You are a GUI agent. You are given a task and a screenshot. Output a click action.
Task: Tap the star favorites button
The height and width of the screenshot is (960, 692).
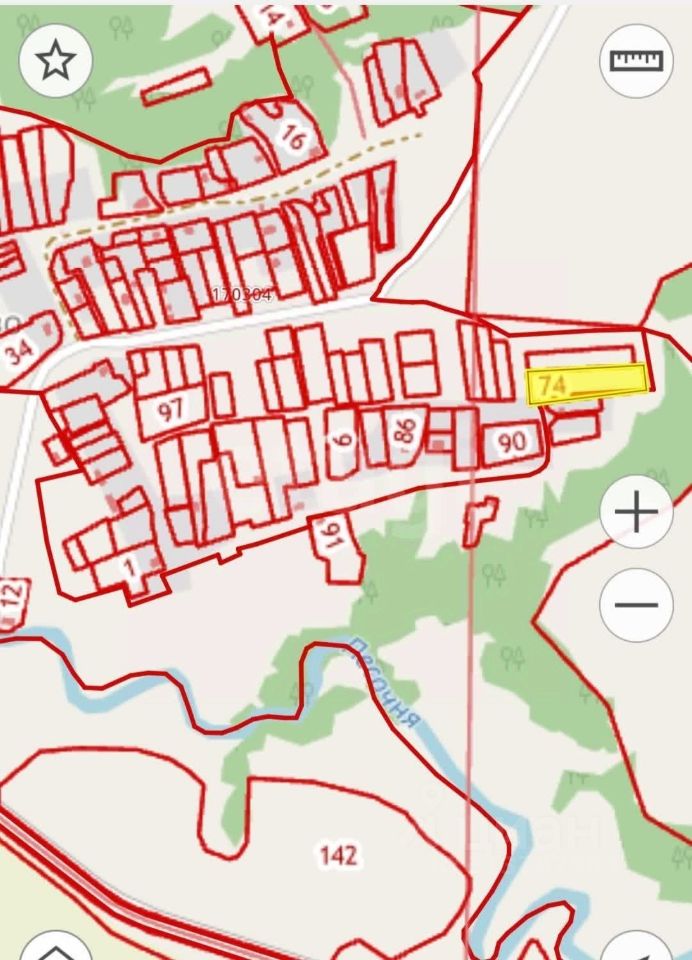56,62
